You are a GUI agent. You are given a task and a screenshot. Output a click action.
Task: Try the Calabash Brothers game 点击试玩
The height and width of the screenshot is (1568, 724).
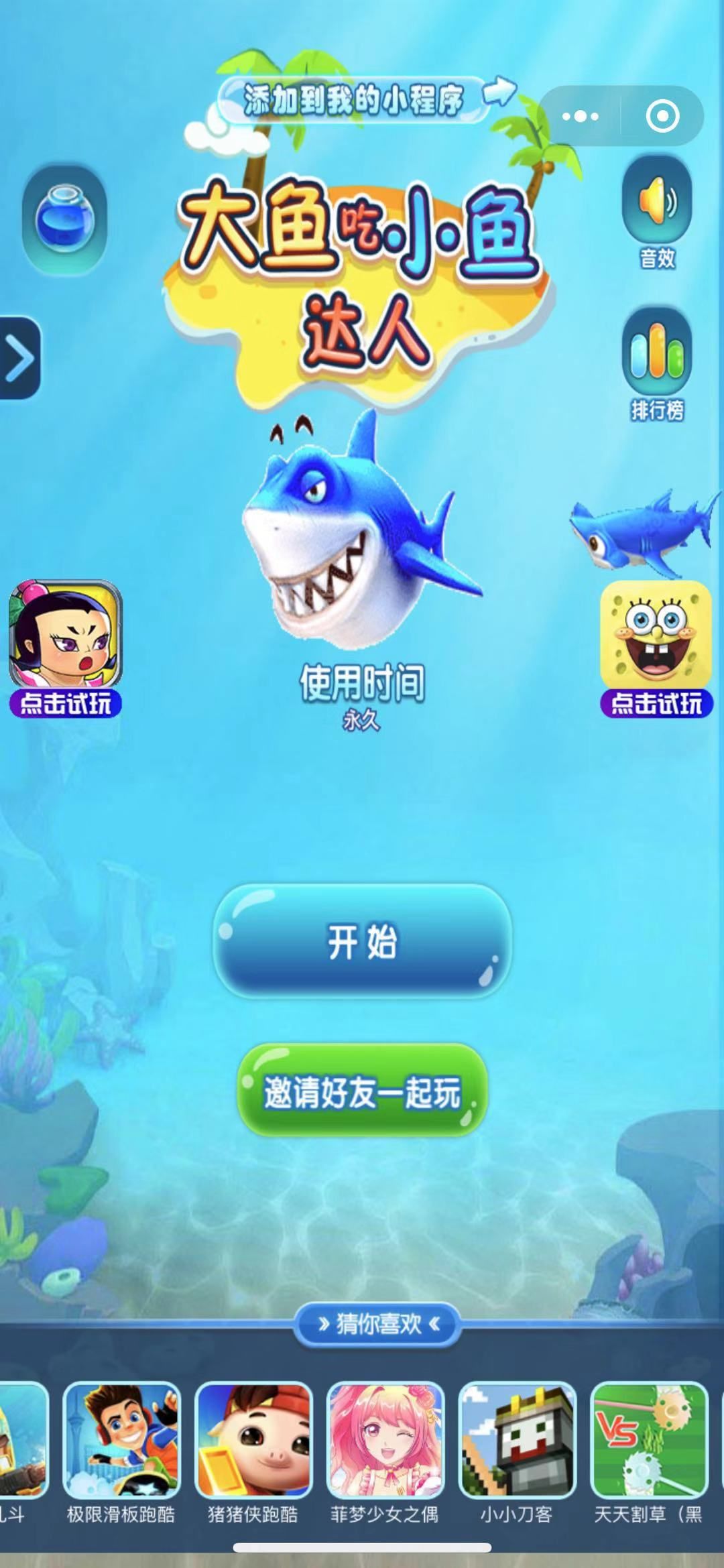point(65,647)
